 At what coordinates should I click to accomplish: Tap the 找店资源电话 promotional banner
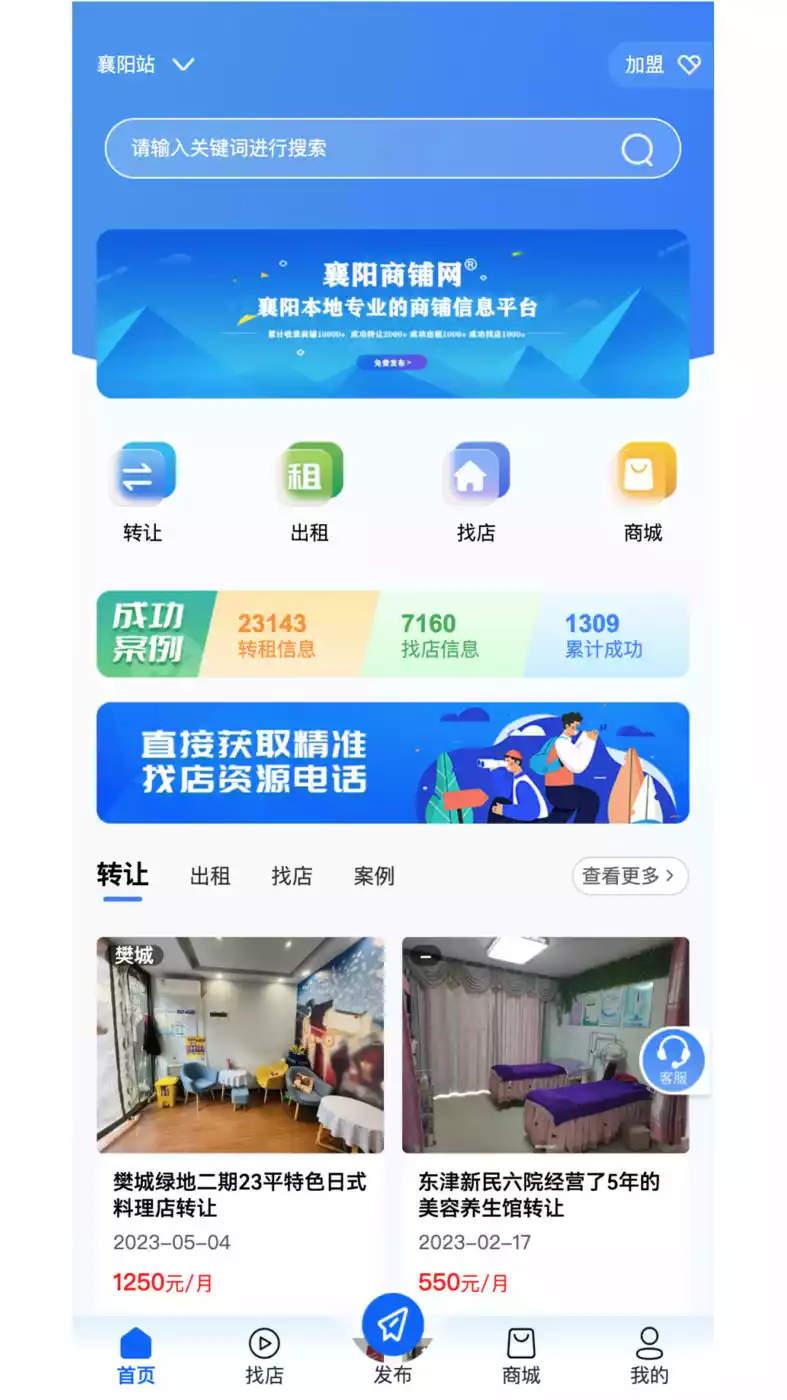click(393, 763)
